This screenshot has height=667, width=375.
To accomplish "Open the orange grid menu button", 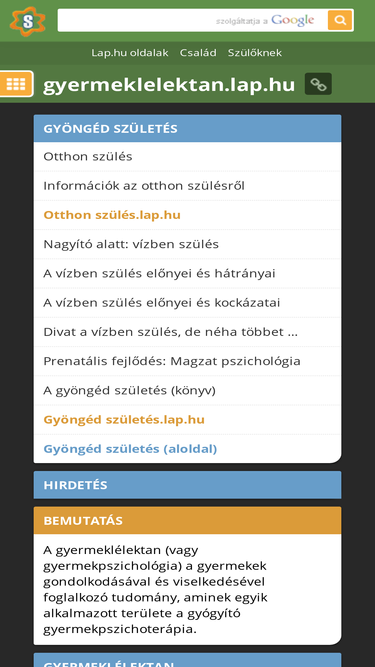I will click(16, 84).
